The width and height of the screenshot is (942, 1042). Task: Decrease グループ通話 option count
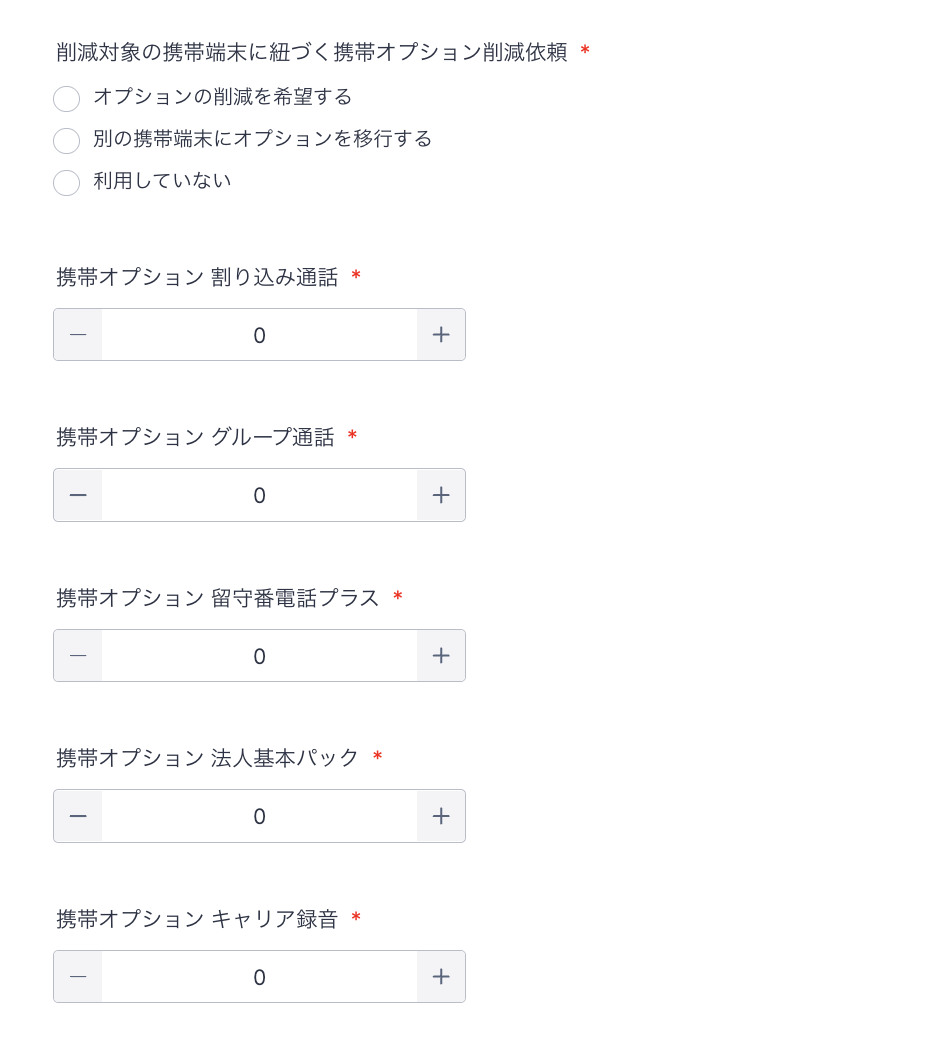coord(78,495)
